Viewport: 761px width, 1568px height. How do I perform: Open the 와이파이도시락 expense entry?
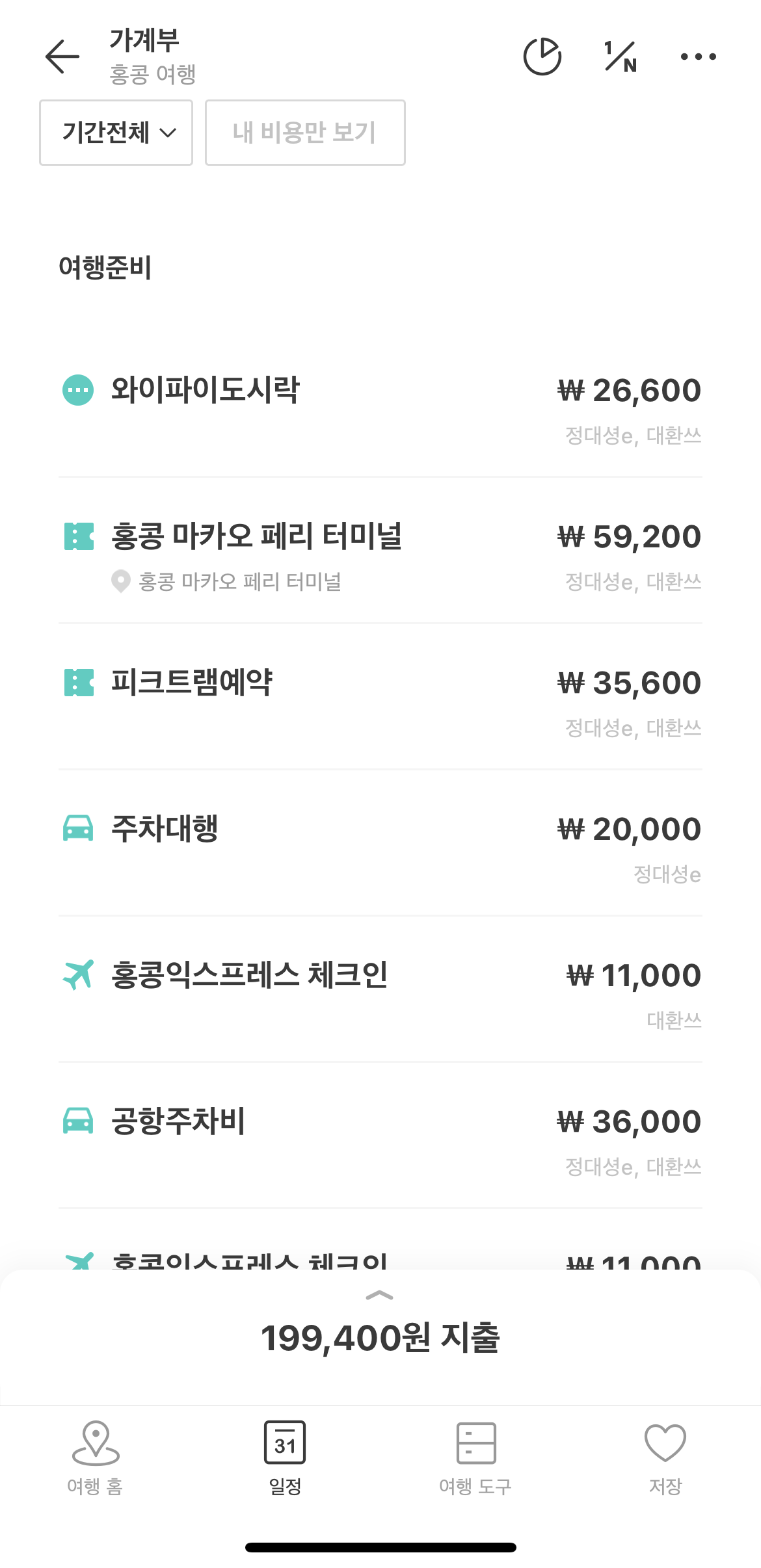click(x=380, y=406)
